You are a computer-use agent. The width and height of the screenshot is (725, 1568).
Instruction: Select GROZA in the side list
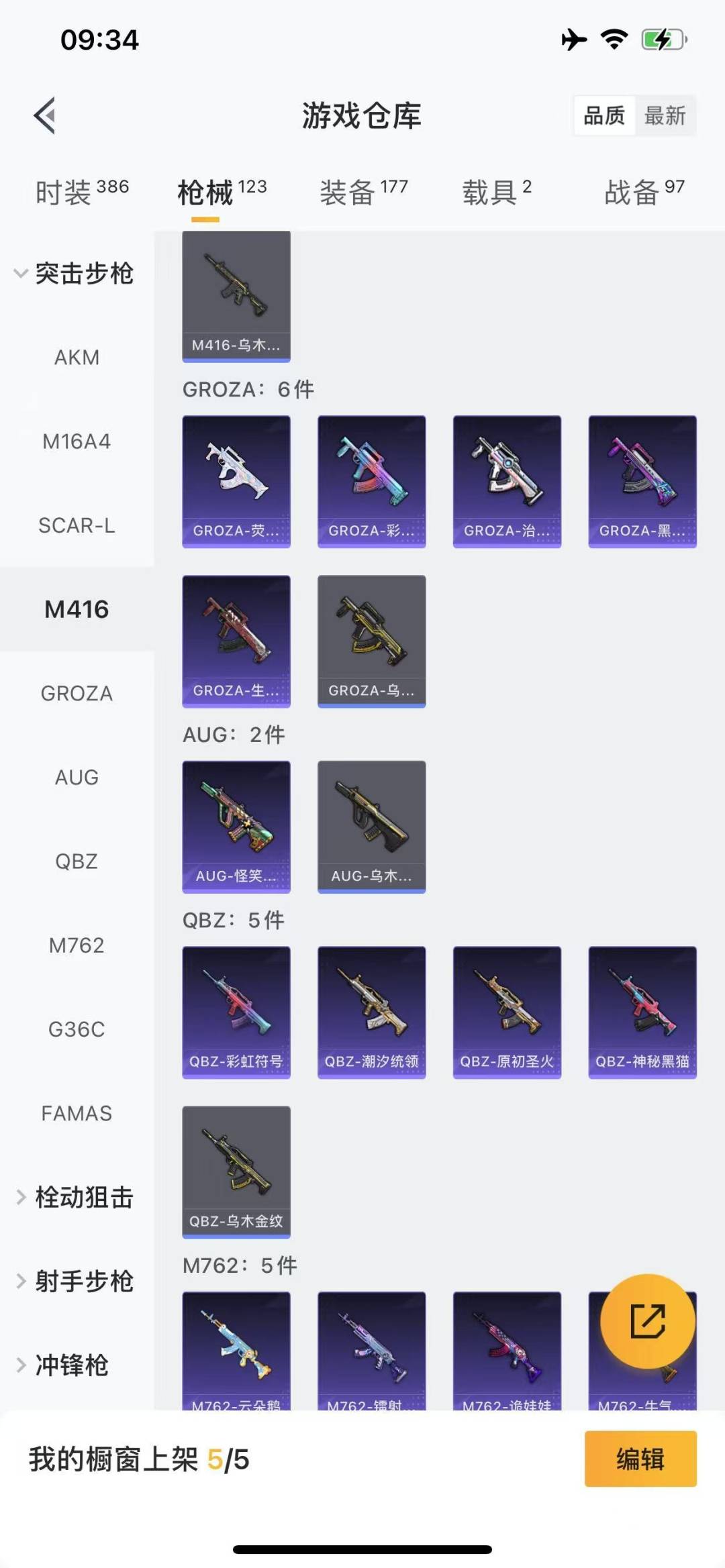coord(77,693)
